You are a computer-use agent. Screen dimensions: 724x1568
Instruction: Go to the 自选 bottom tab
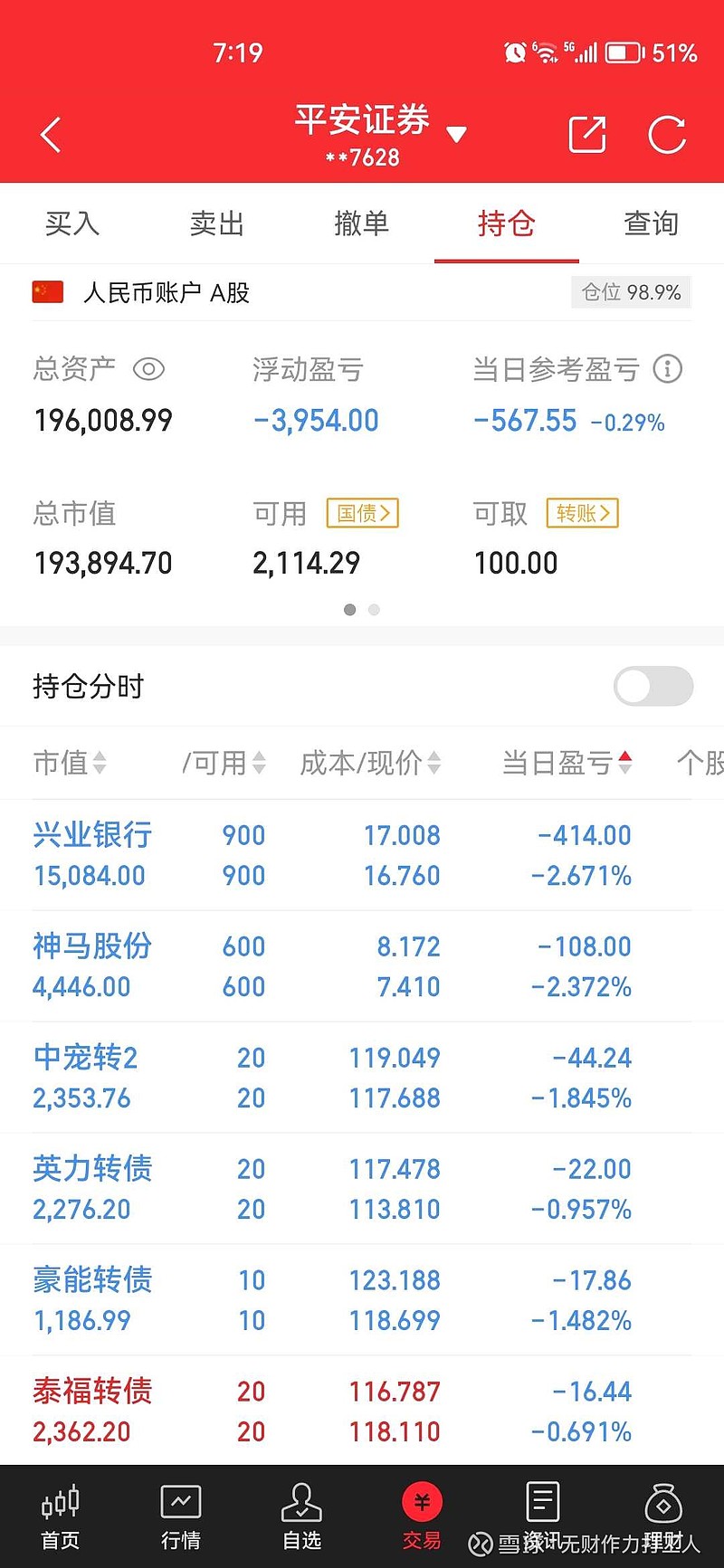coord(301,1517)
